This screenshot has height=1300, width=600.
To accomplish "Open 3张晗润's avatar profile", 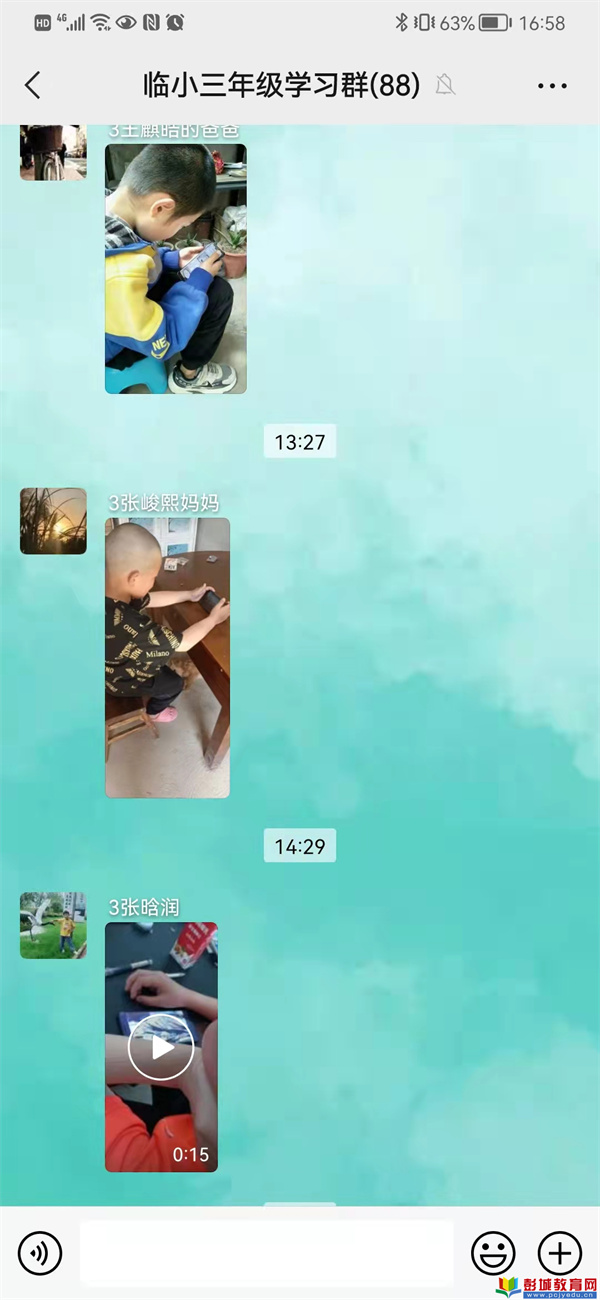I will (53, 925).
